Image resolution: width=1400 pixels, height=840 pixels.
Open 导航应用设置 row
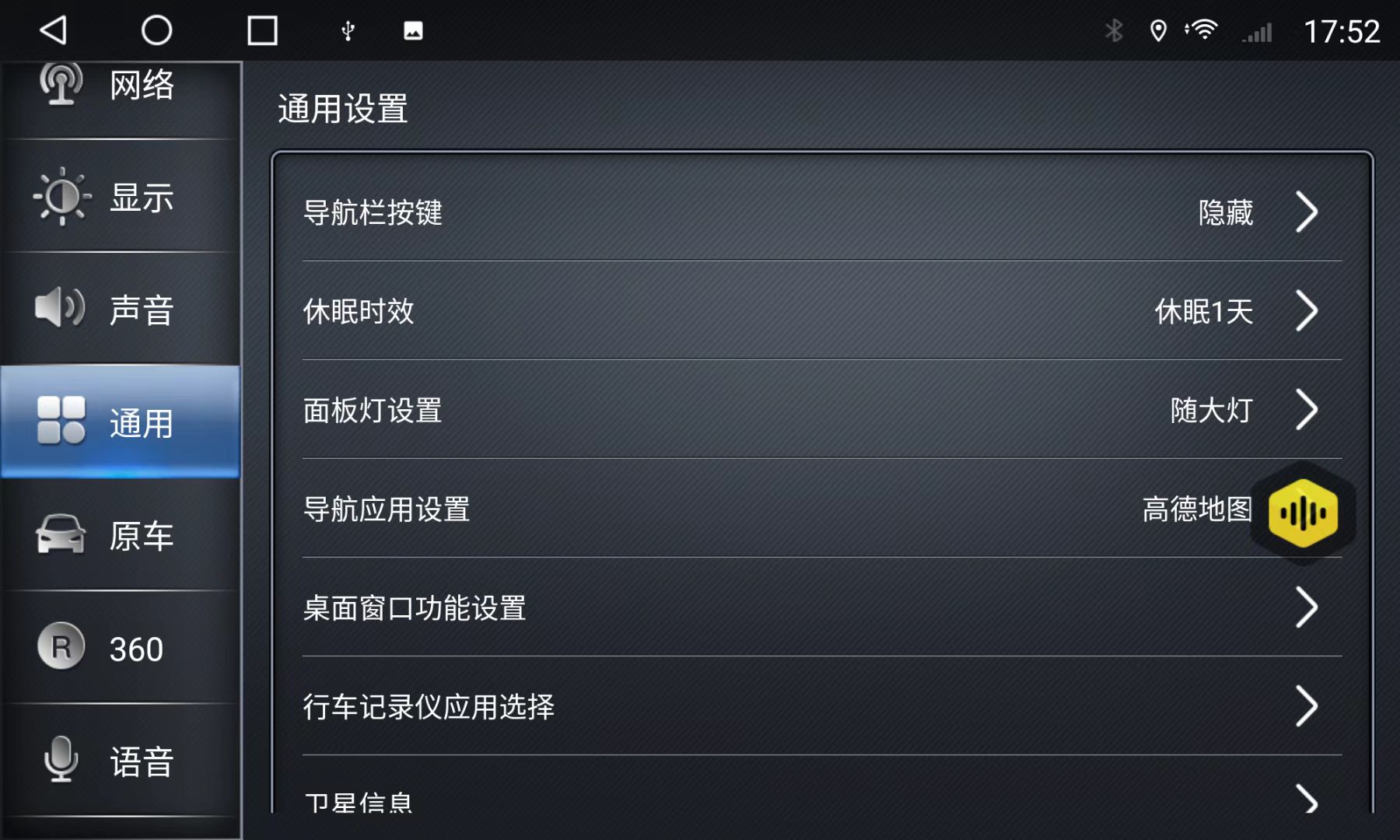(x=778, y=509)
